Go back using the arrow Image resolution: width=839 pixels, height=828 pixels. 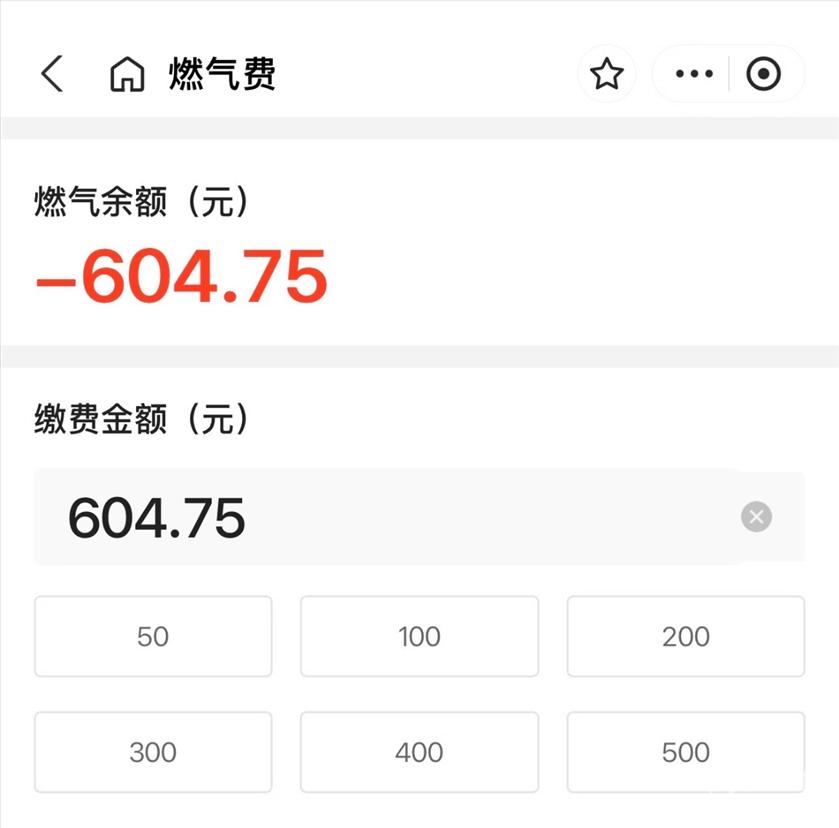(x=52, y=74)
